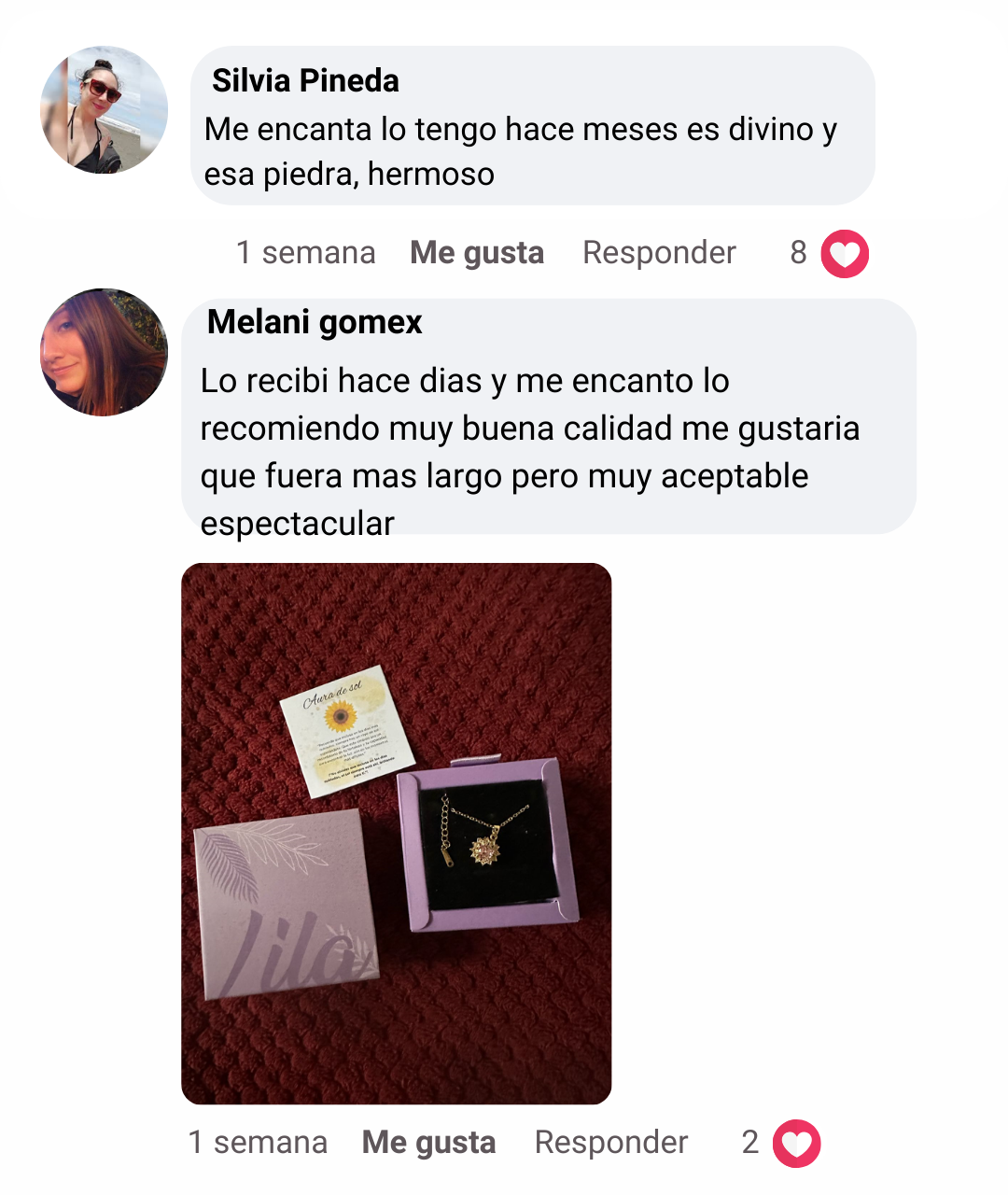Viewport: 1008px width, 1195px height.
Task: Reply to Silvia Pineda's comment
Action: point(659,253)
